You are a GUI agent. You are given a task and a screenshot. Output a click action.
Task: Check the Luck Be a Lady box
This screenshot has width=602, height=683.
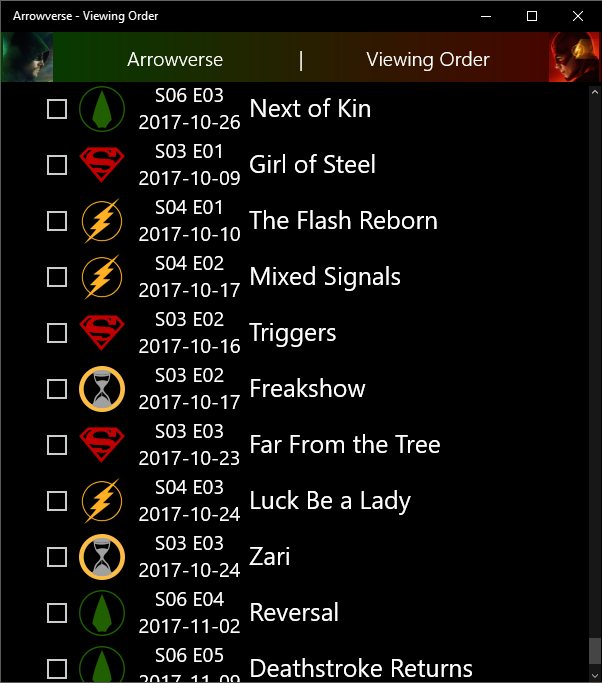point(57,500)
